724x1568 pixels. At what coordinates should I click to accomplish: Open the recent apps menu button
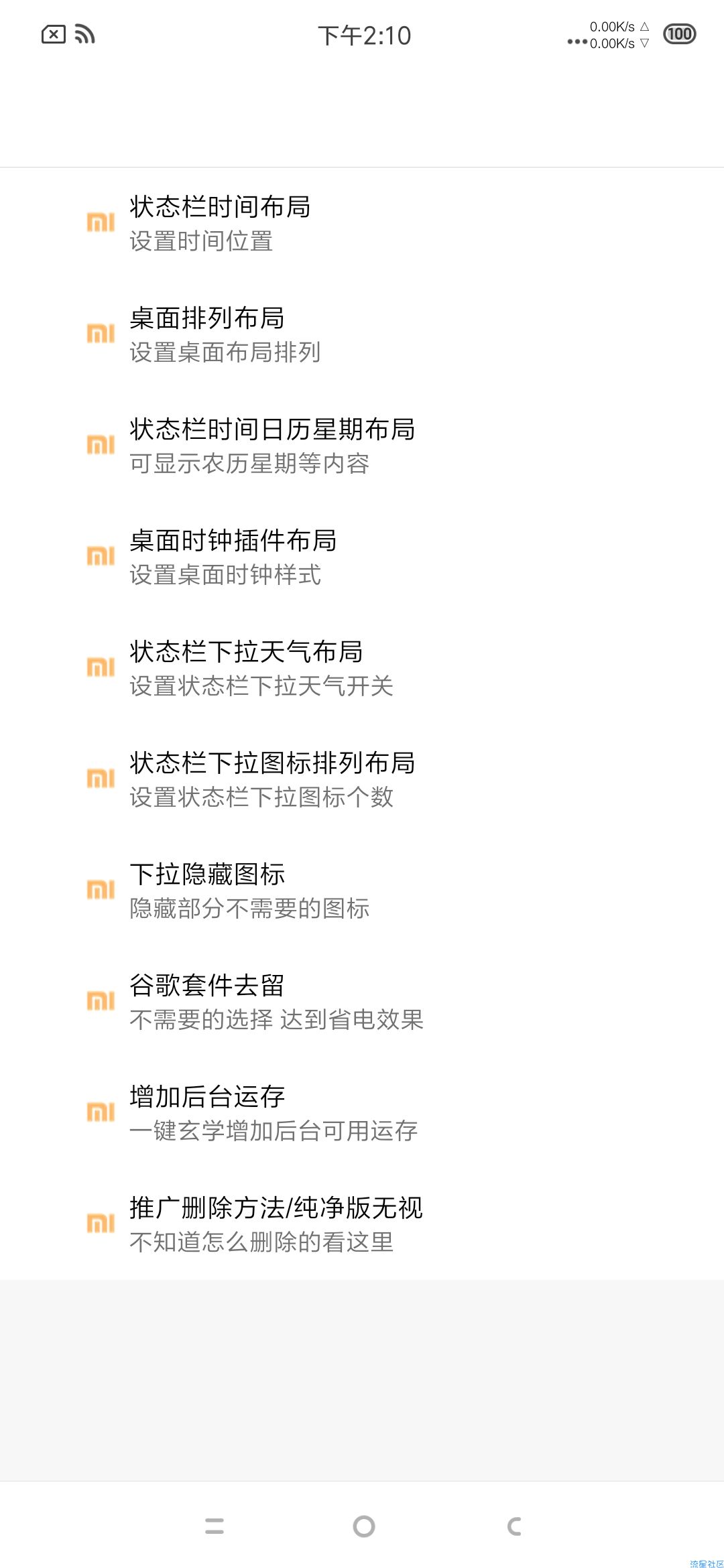coord(215,1526)
